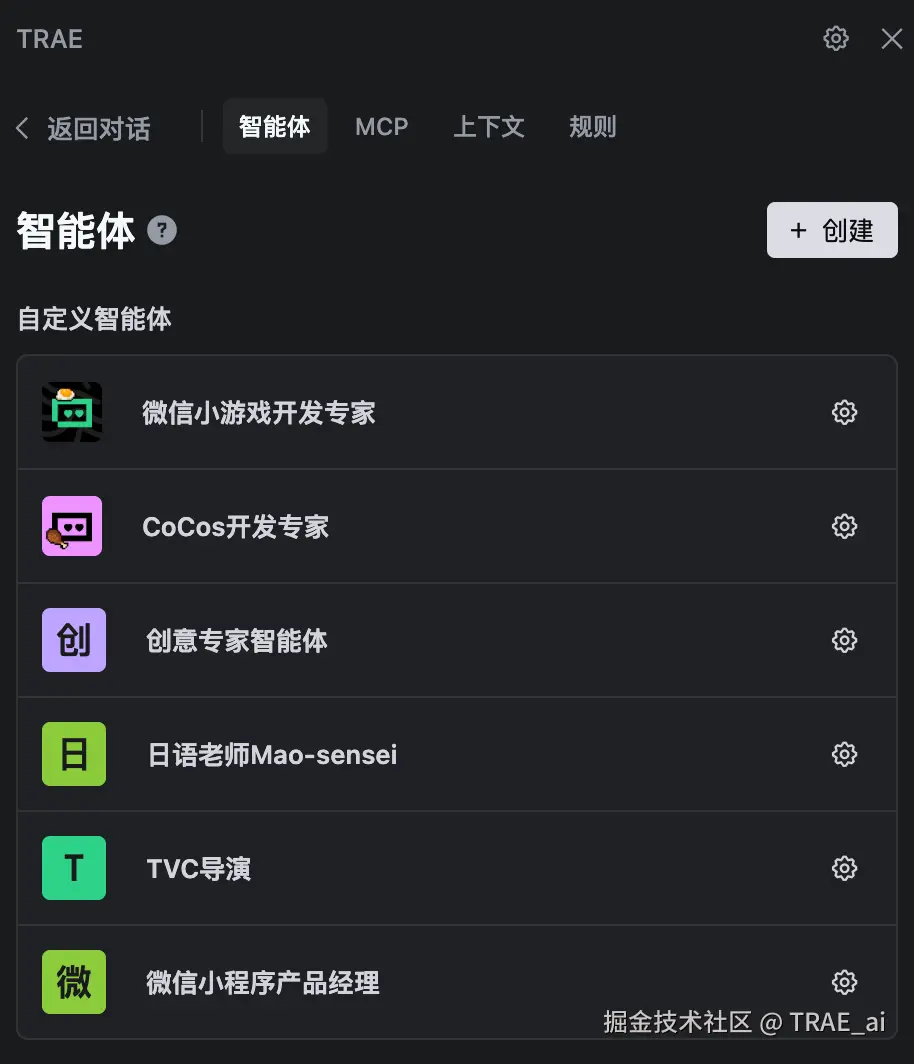Open CoCos开发专家 agent
This screenshot has width=914, height=1064.
[x=236, y=527]
